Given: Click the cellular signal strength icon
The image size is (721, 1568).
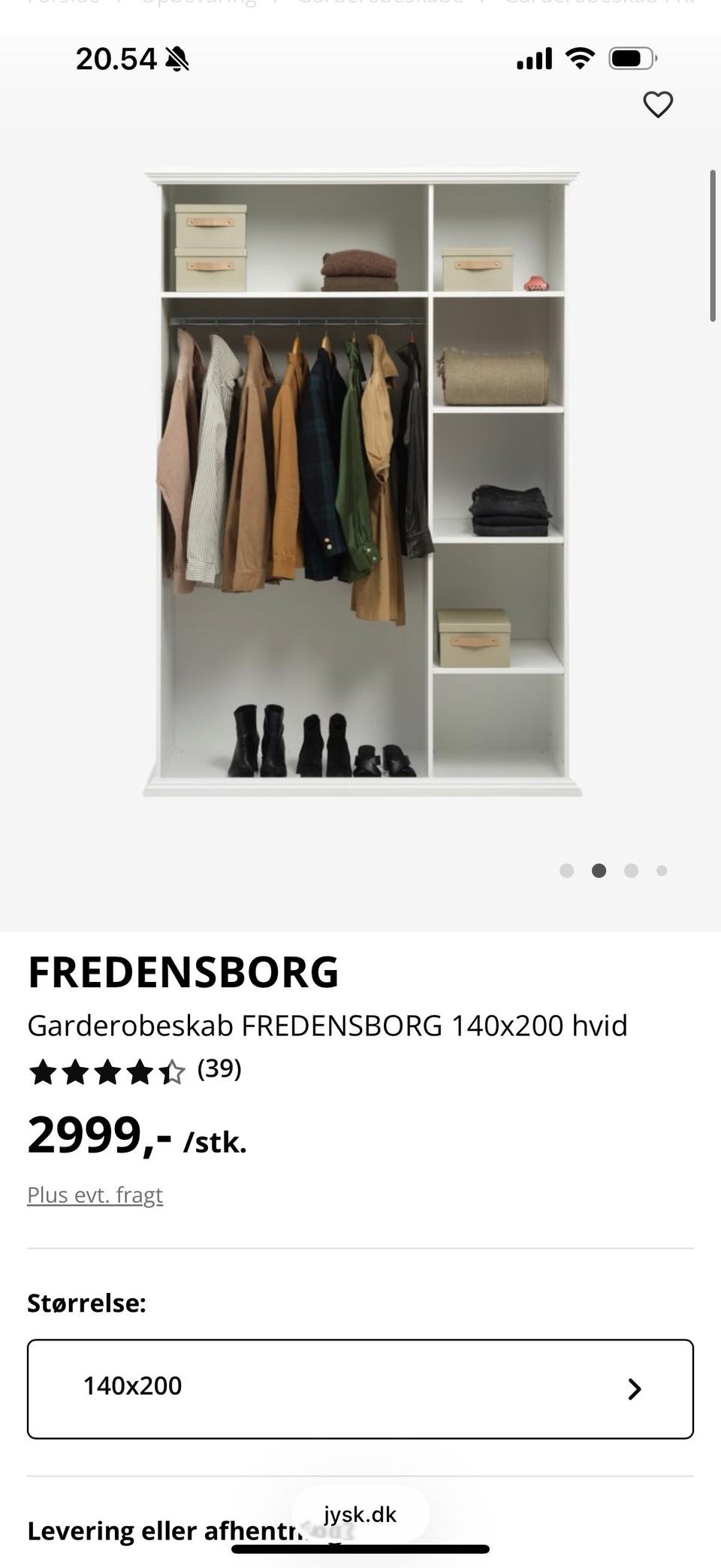Looking at the screenshot, I should 533,57.
